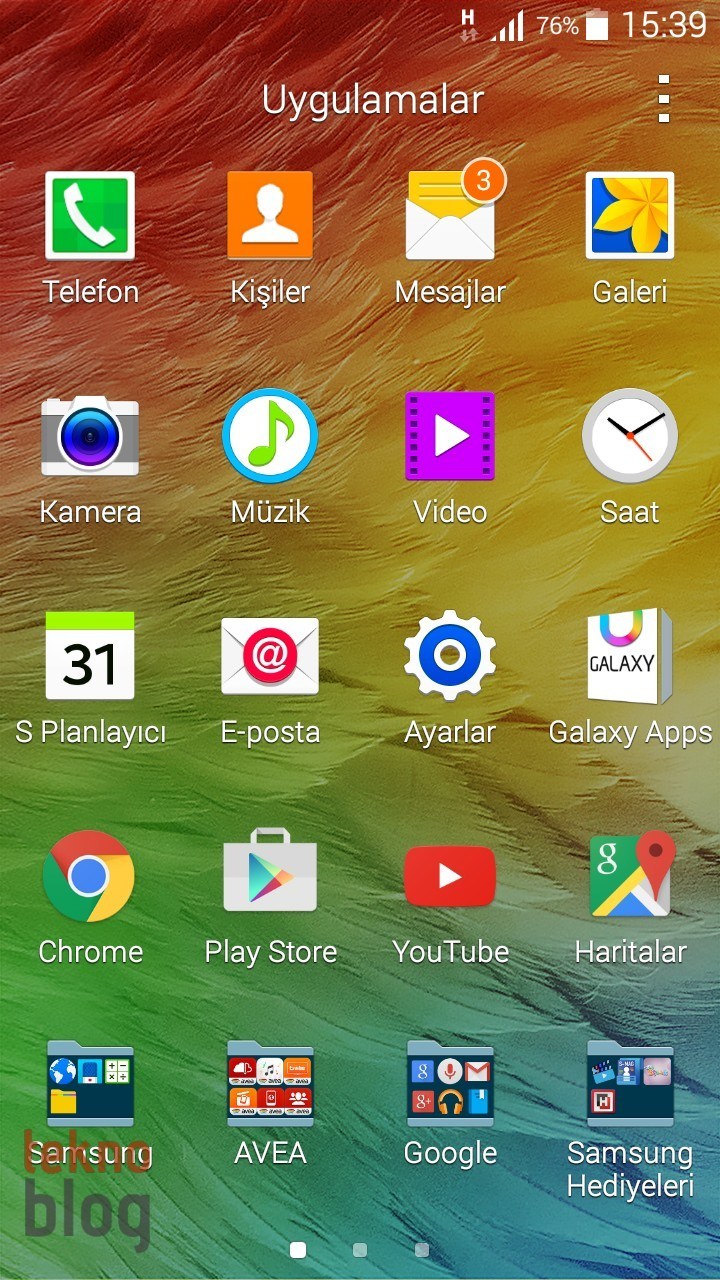The image size is (720, 1280).
Task: Open S Planlayıcı calendar
Action: pos(90,656)
